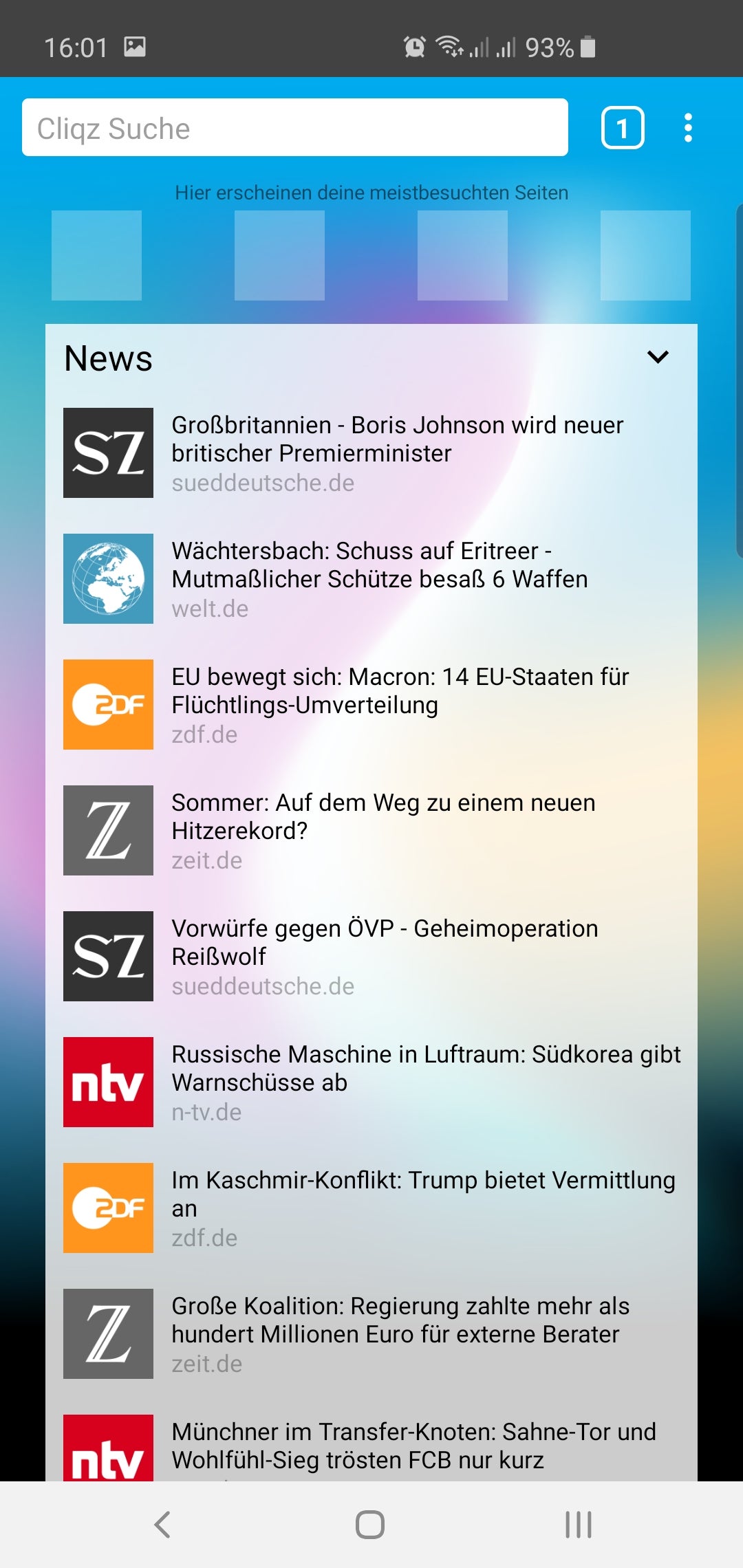Click the ZDF icon next to the Kaschmir-Konflikt story
This screenshot has width=743, height=1568.
tap(108, 1209)
